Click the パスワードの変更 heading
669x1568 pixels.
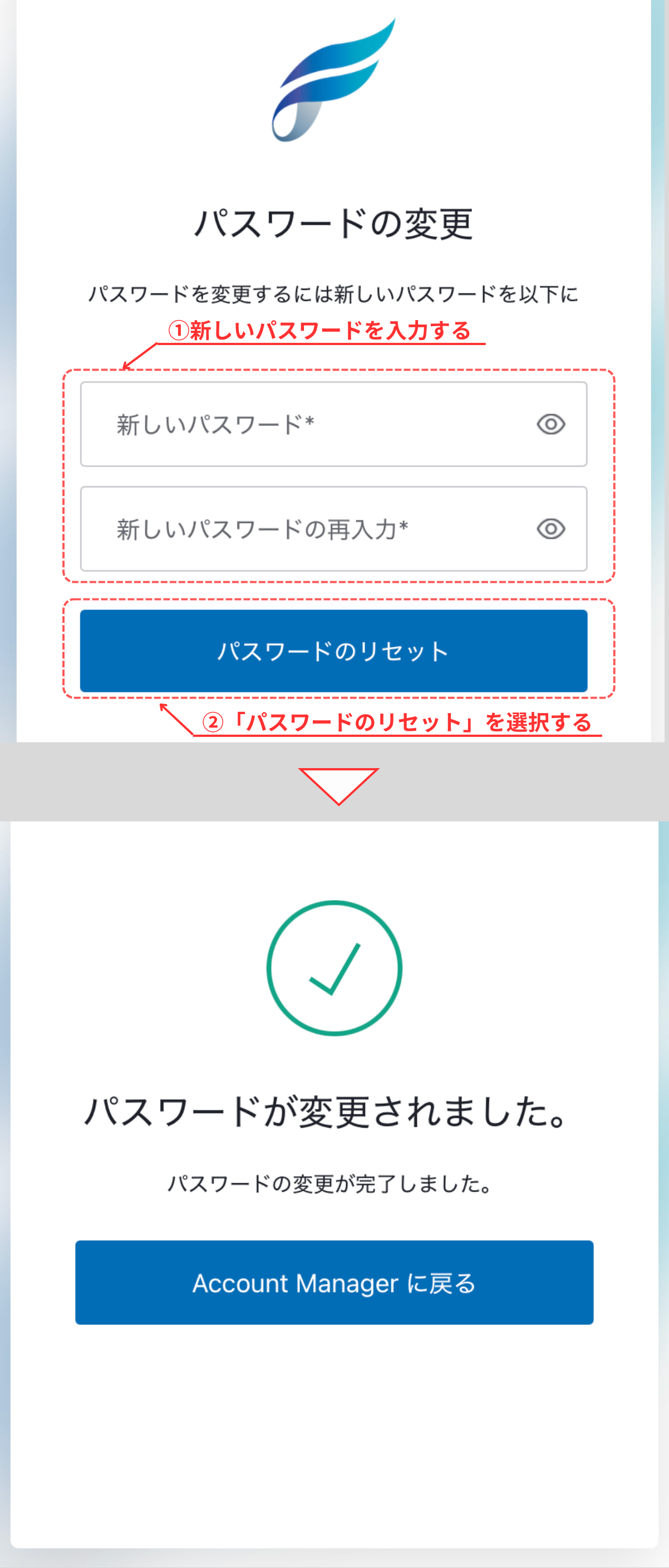334,223
